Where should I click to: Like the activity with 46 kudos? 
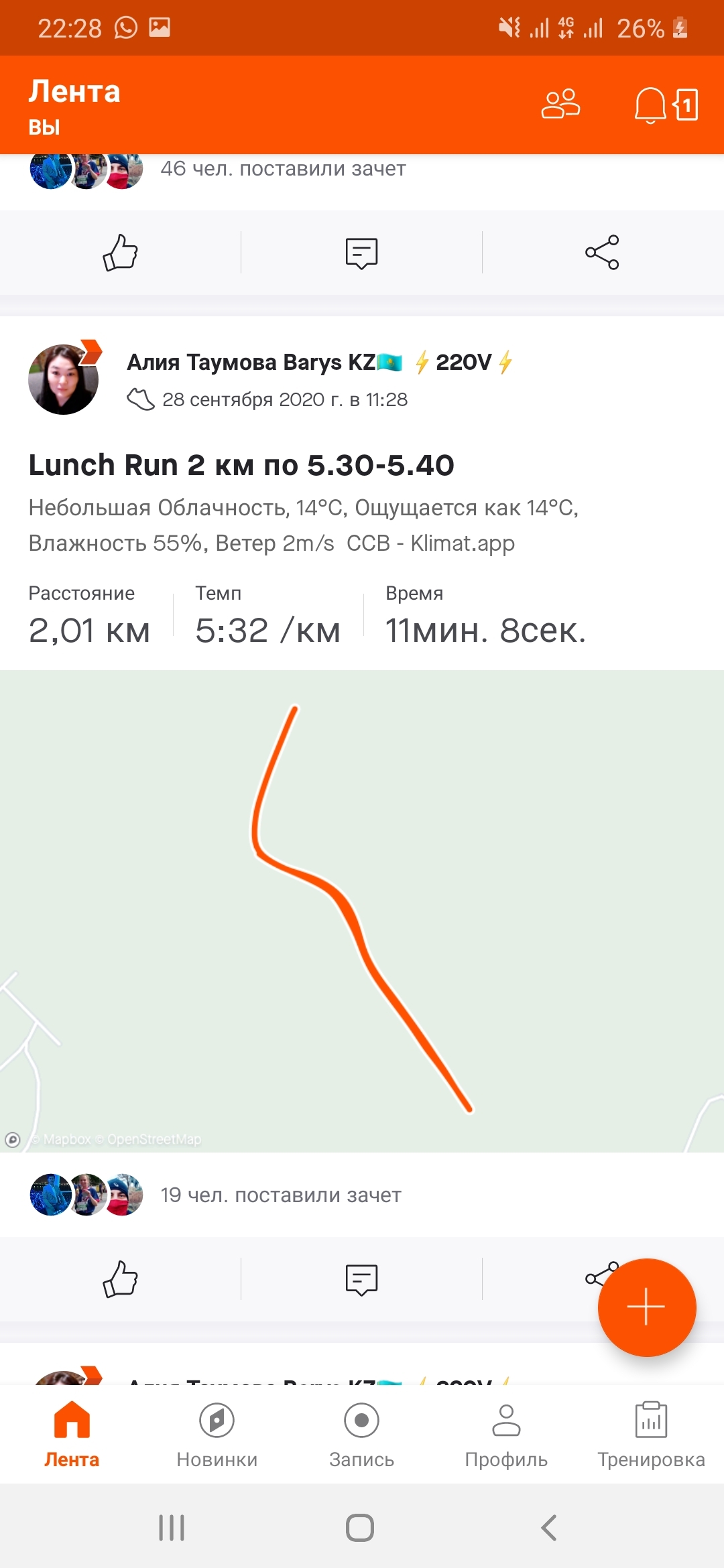click(x=121, y=253)
